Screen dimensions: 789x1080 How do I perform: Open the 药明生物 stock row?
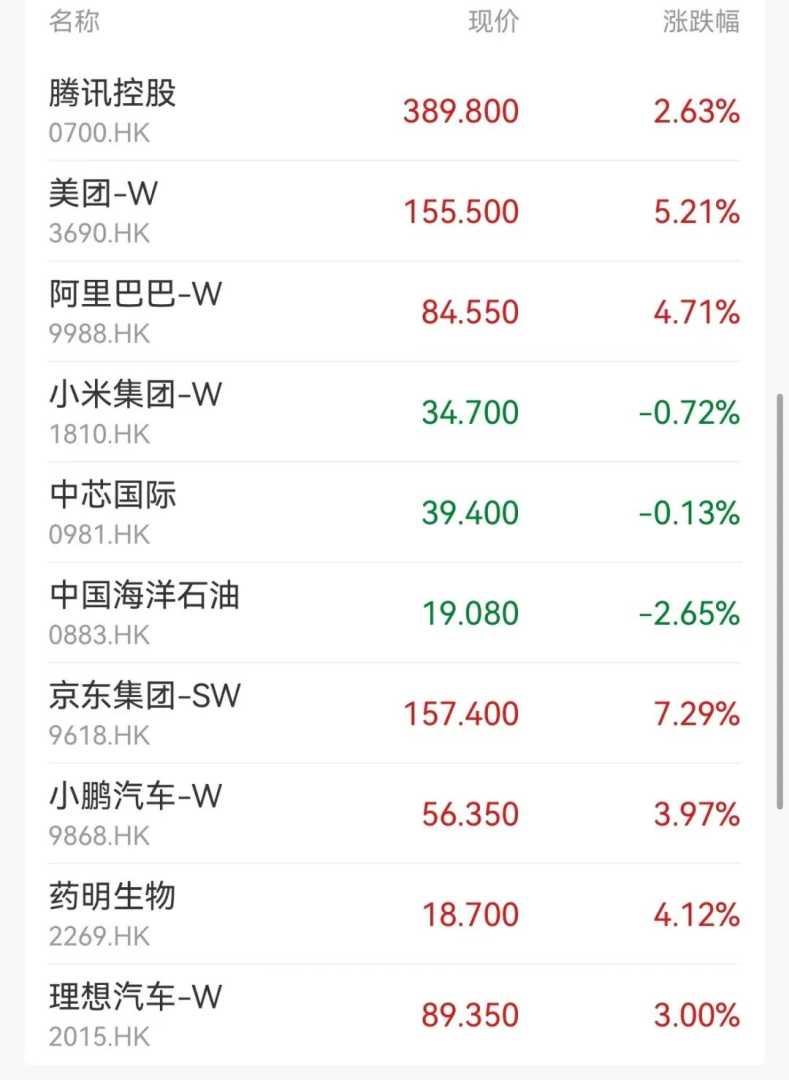coord(394,914)
